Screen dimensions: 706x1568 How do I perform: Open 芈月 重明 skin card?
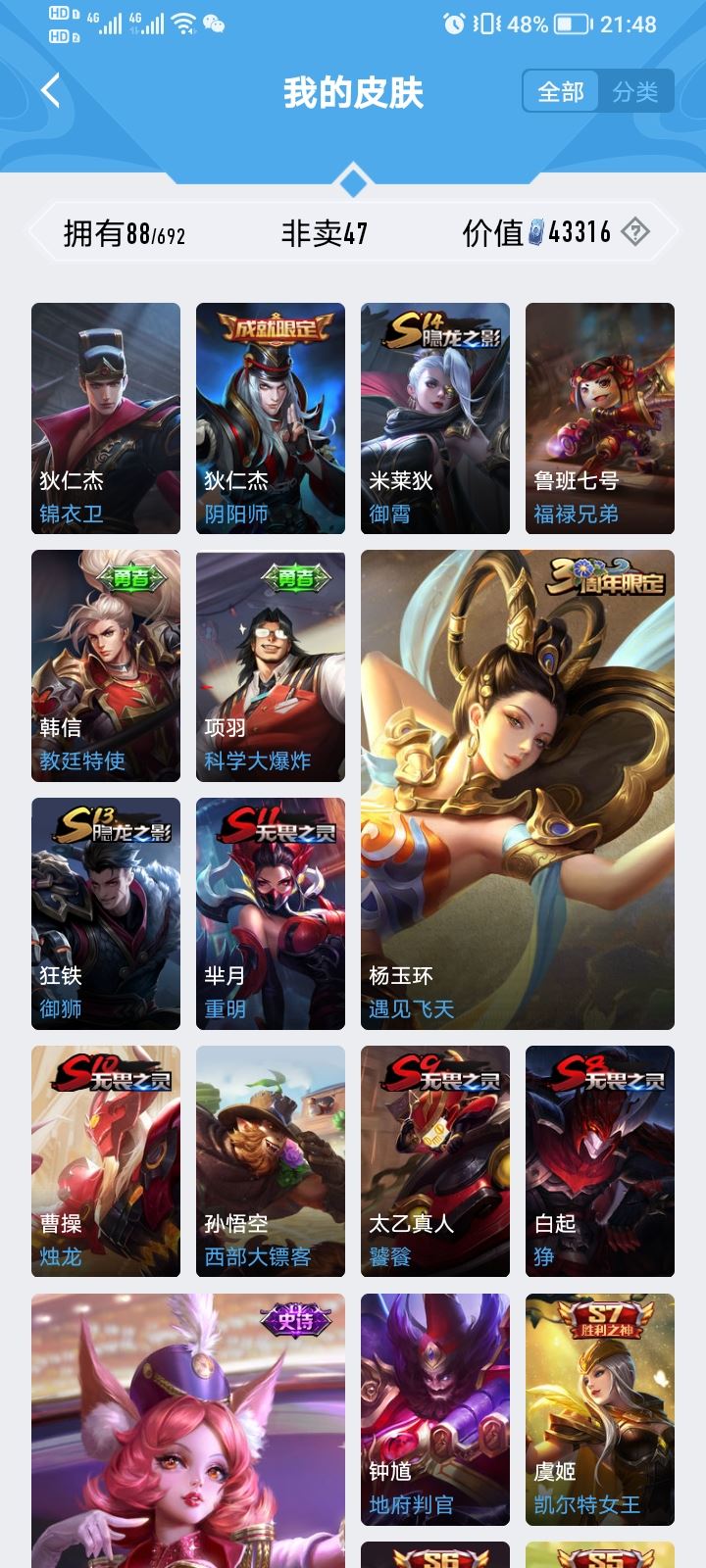pyautogui.click(x=271, y=913)
